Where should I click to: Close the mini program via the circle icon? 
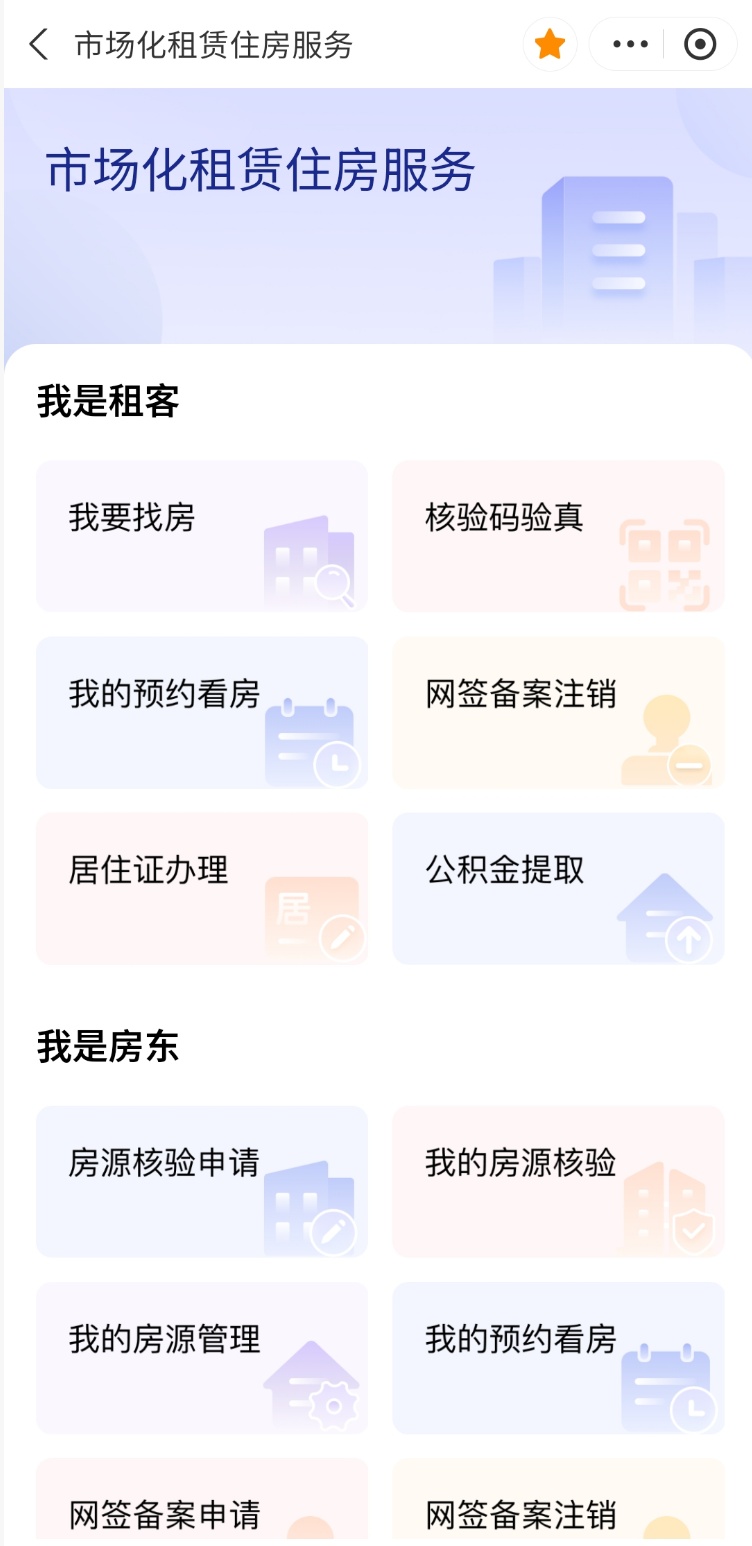coord(700,45)
